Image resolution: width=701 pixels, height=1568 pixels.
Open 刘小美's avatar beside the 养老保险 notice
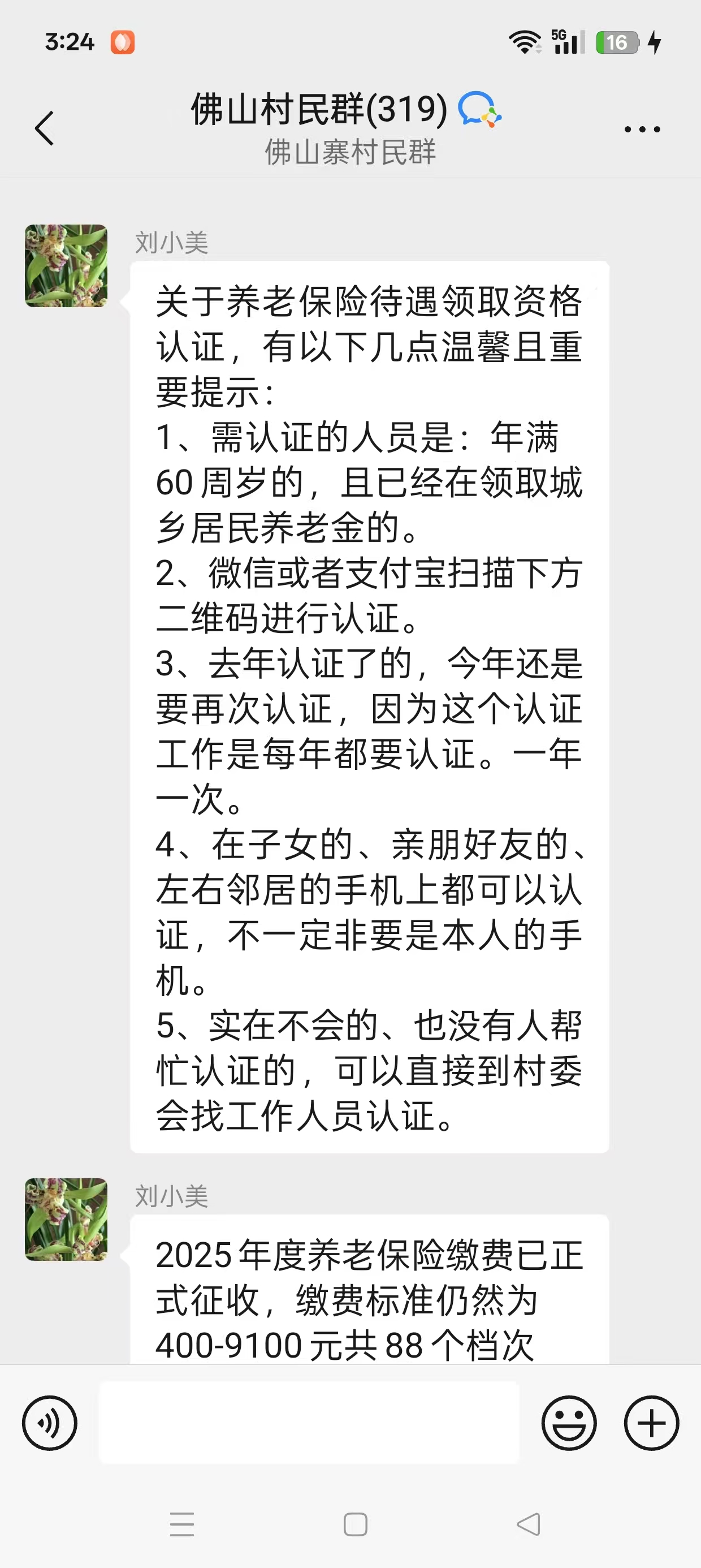pos(66,265)
